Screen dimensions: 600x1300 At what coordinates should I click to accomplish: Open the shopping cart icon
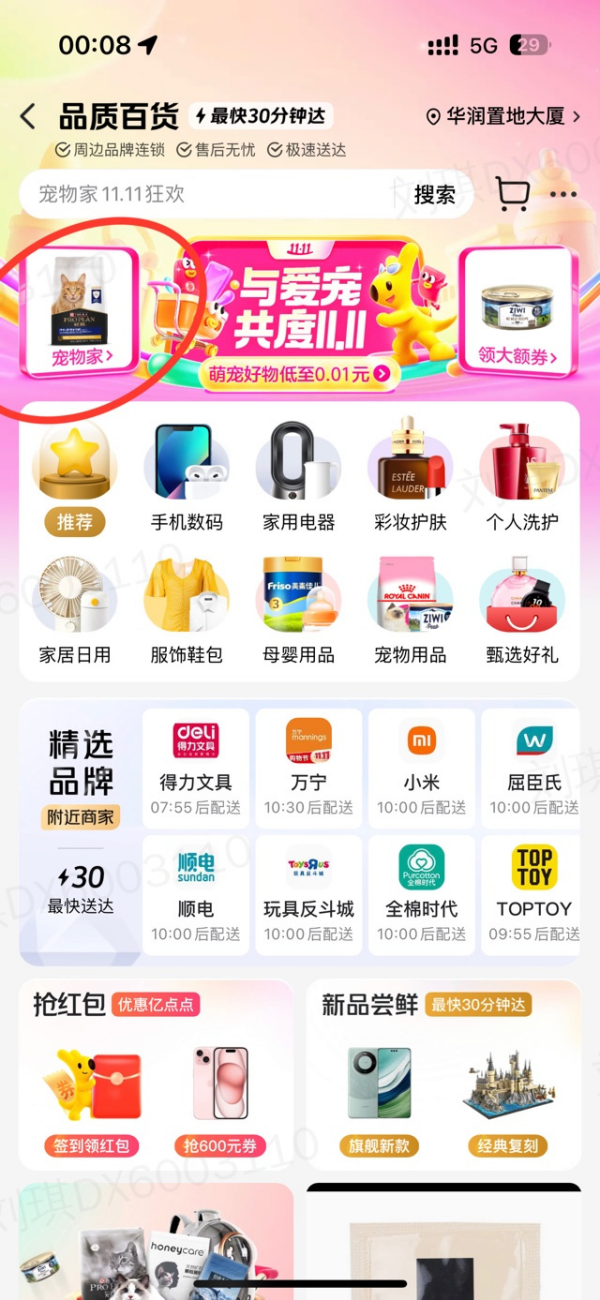point(512,194)
